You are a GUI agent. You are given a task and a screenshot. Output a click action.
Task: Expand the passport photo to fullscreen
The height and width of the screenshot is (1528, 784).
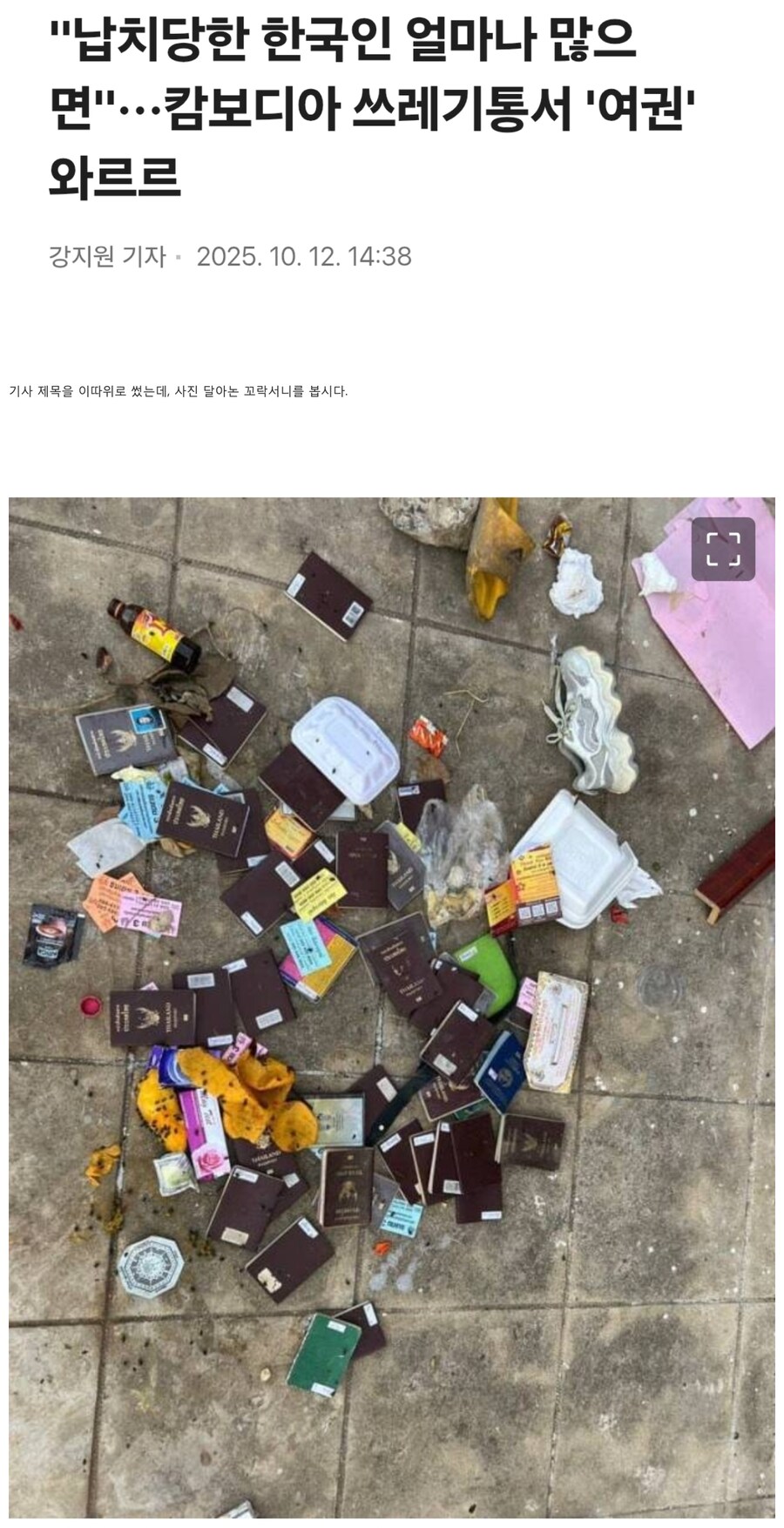[x=722, y=549]
